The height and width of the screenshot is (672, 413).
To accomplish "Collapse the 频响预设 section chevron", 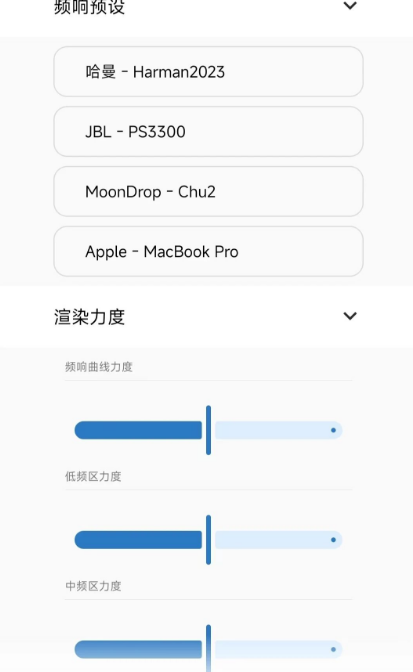I will coord(350,6).
